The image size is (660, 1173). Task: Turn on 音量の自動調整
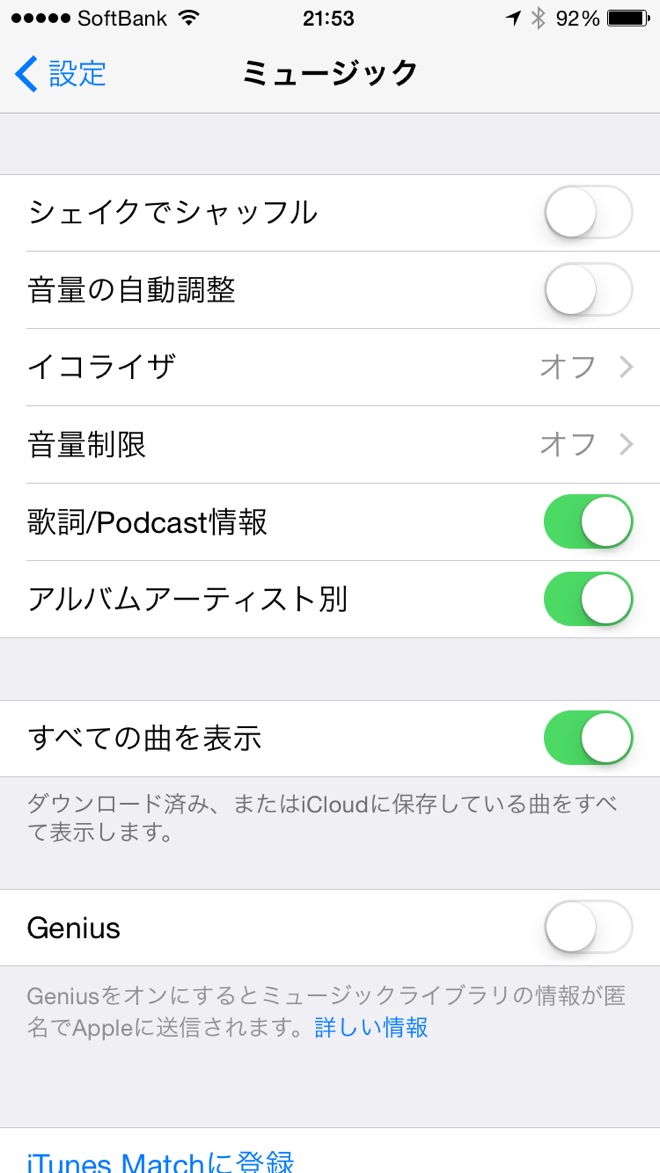click(588, 290)
